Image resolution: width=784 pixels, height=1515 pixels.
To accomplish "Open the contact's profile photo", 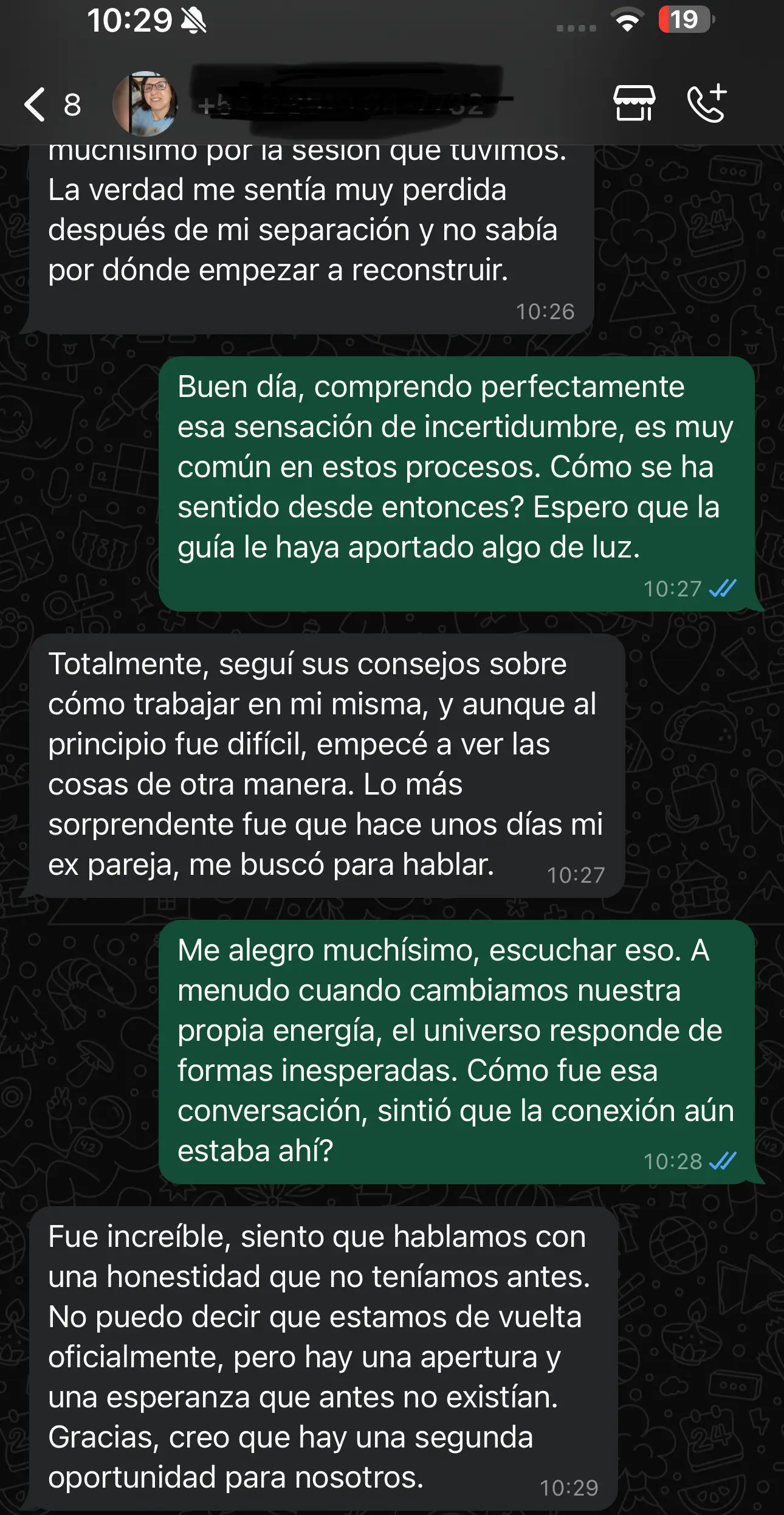I will point(145,104).
